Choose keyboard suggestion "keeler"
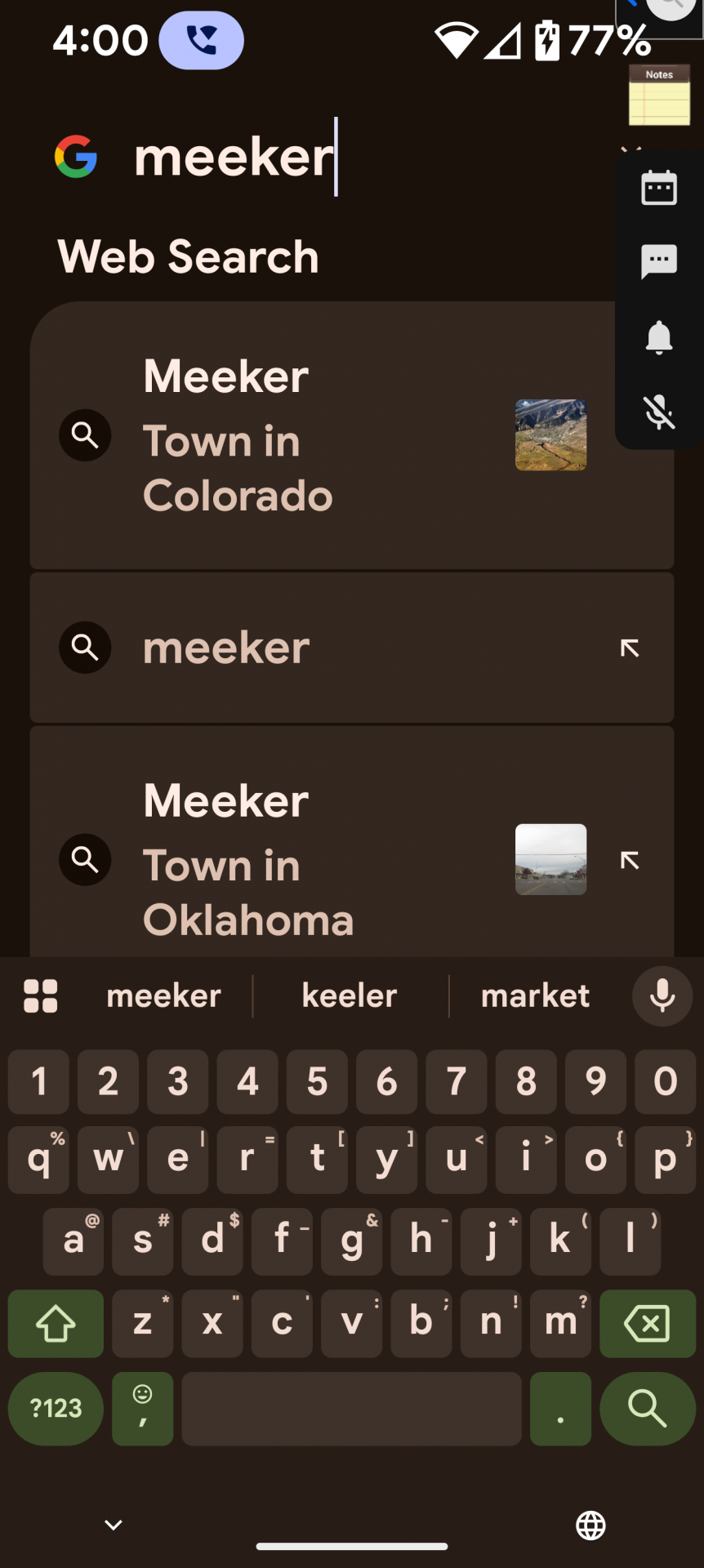The image size is (704, 1568). click(x=350, y=996)
